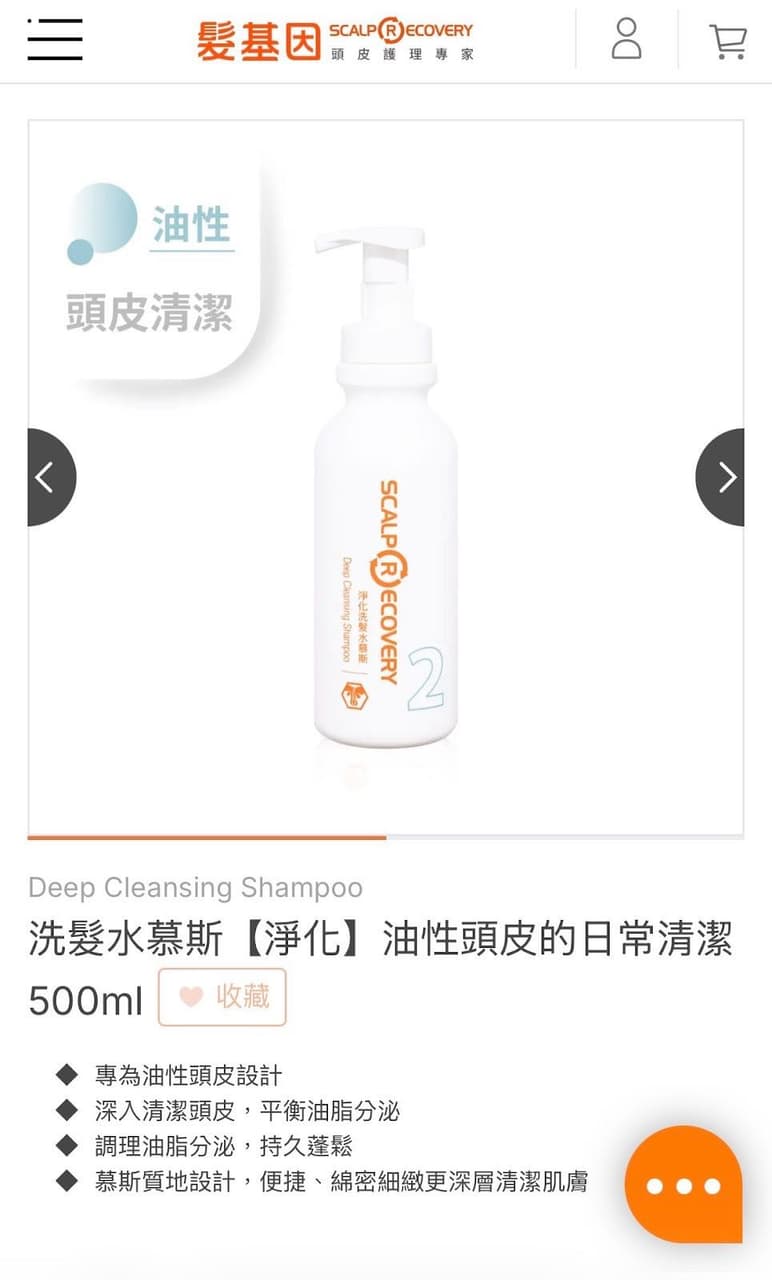The height and width of the screenshot is (1280, 772).
Task: Open the hamburger menu
Action: [55, 39]
